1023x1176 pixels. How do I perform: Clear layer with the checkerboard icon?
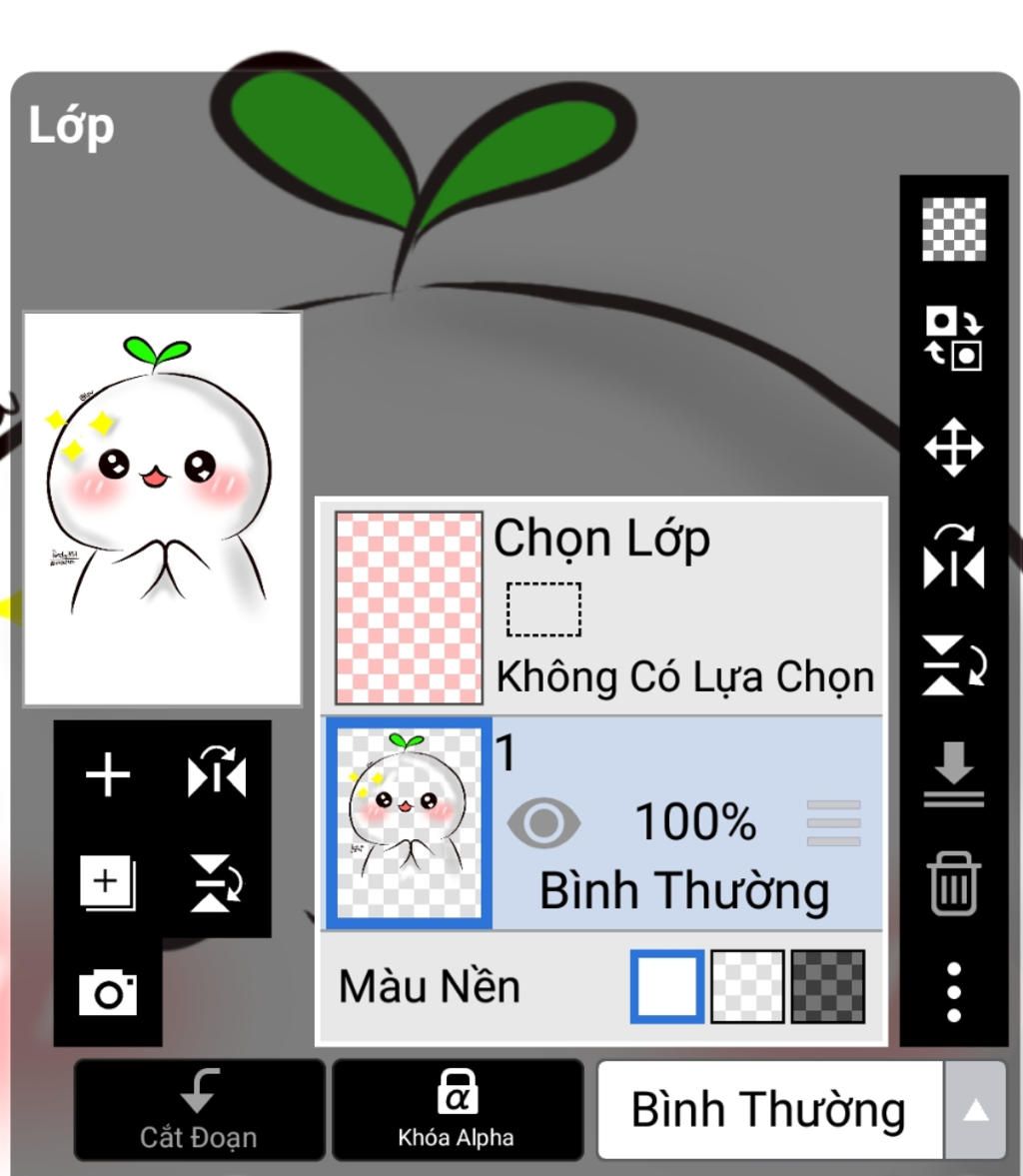[953, 230]
